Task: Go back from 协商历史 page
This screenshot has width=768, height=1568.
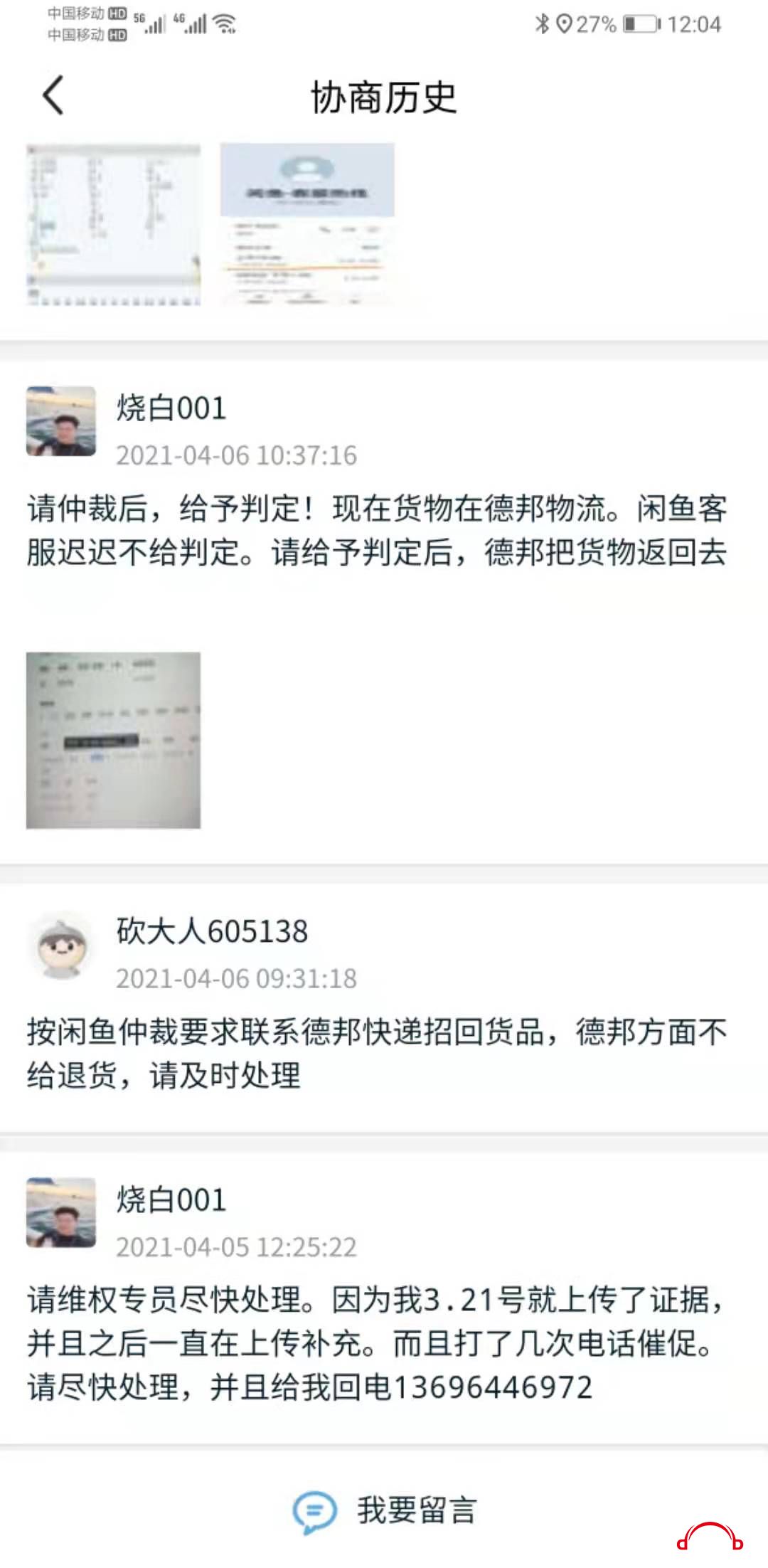Action: pos(53,95)
